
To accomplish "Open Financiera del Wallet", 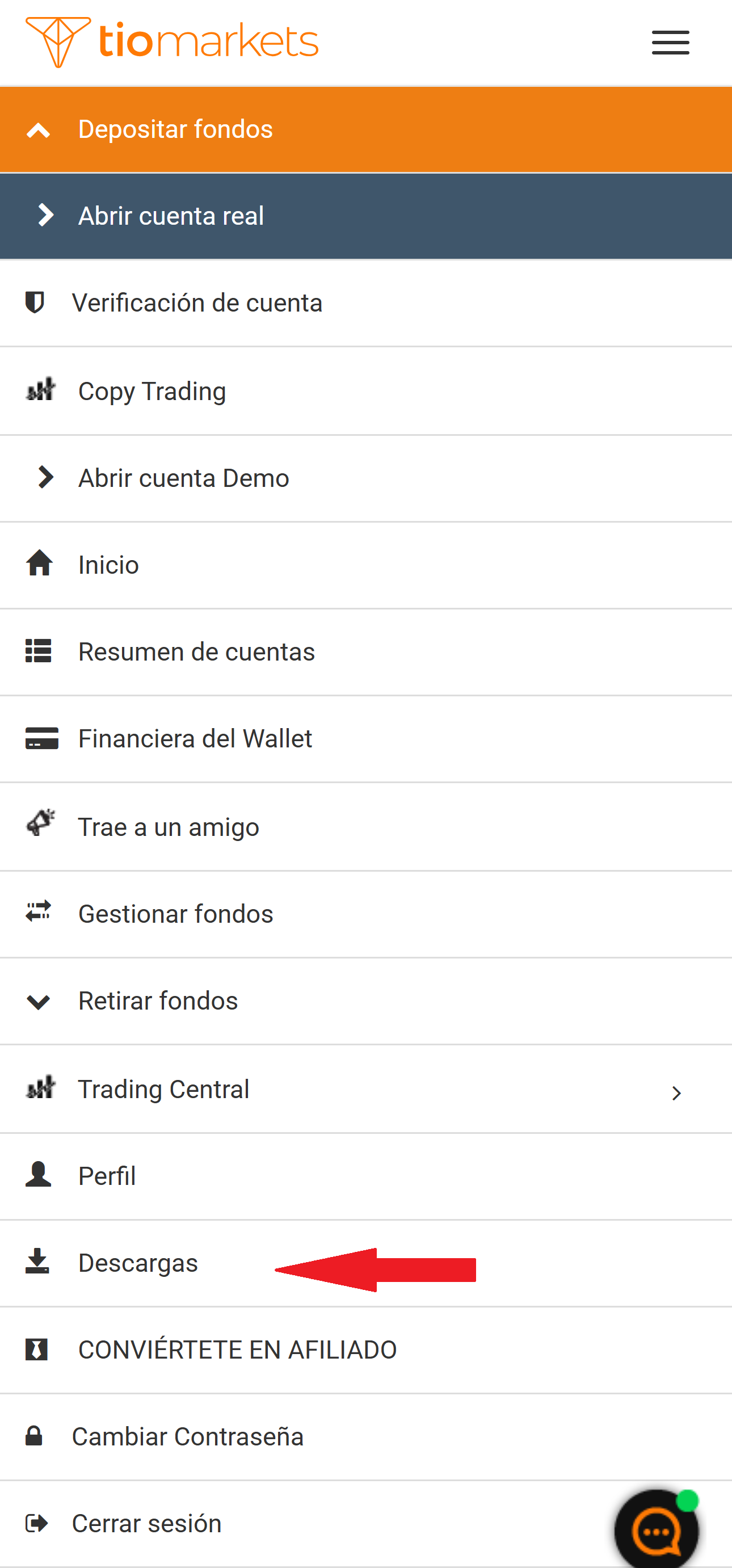I will [195, 738].
